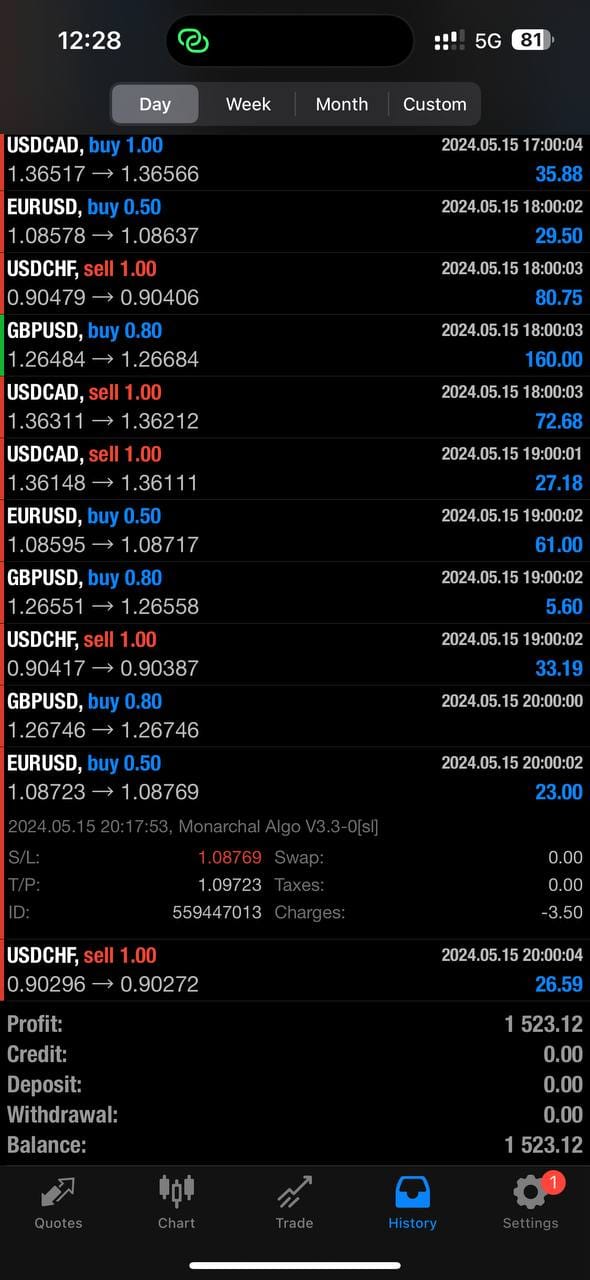Select the Day period filter

click(155, 104)
